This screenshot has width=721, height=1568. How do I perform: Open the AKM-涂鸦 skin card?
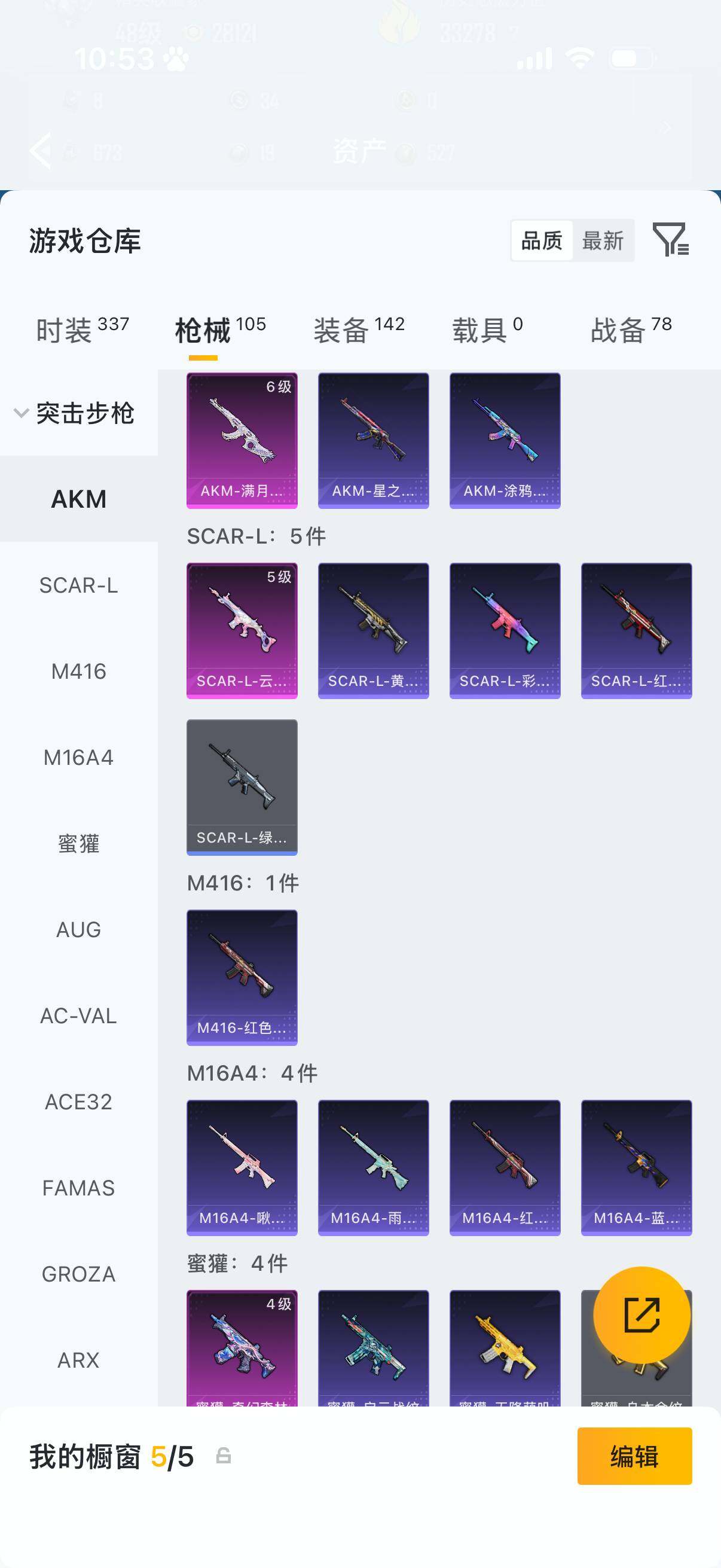[x=505, y=441]
